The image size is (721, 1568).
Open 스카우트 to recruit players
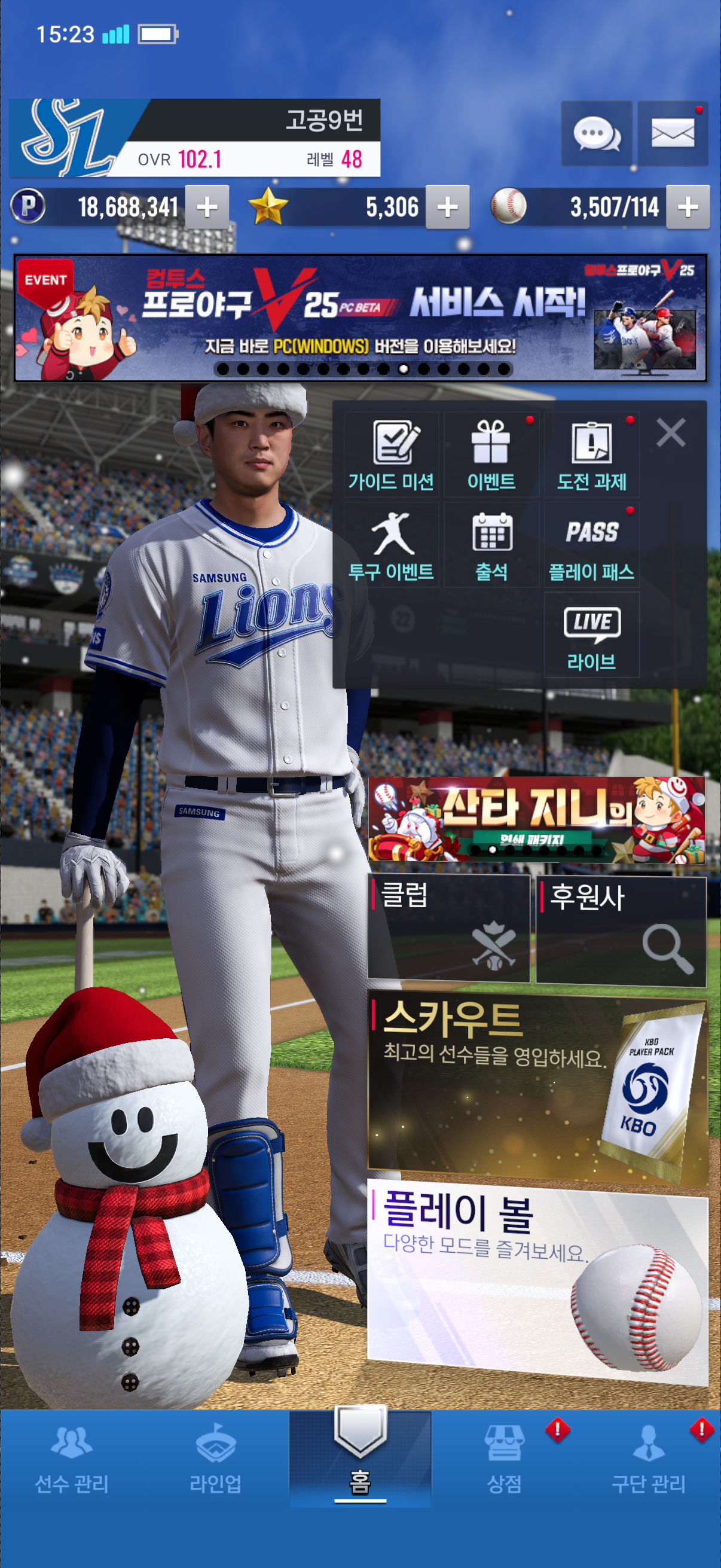[537, 1090]
